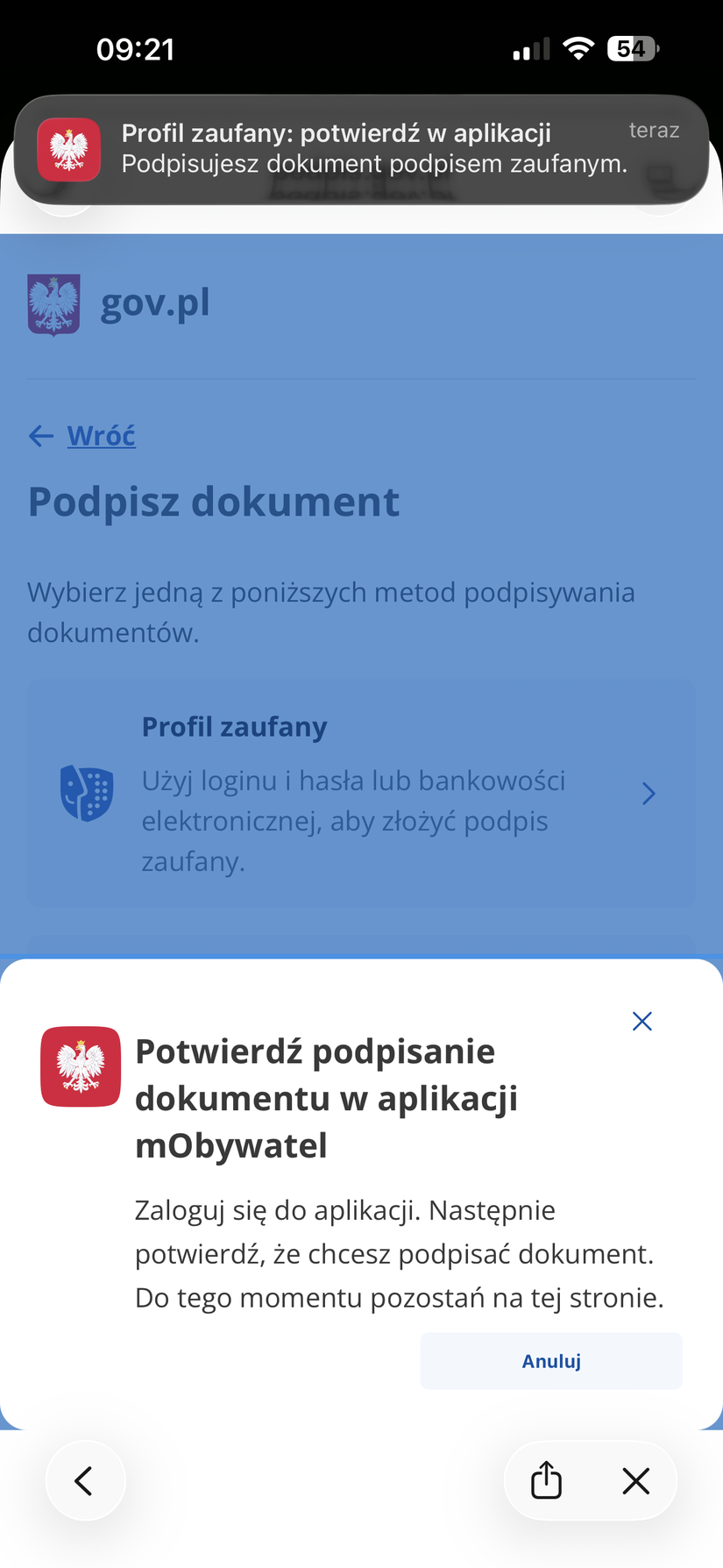
Task: Click the gov.pl eagle logo
Action: point(53,302)
